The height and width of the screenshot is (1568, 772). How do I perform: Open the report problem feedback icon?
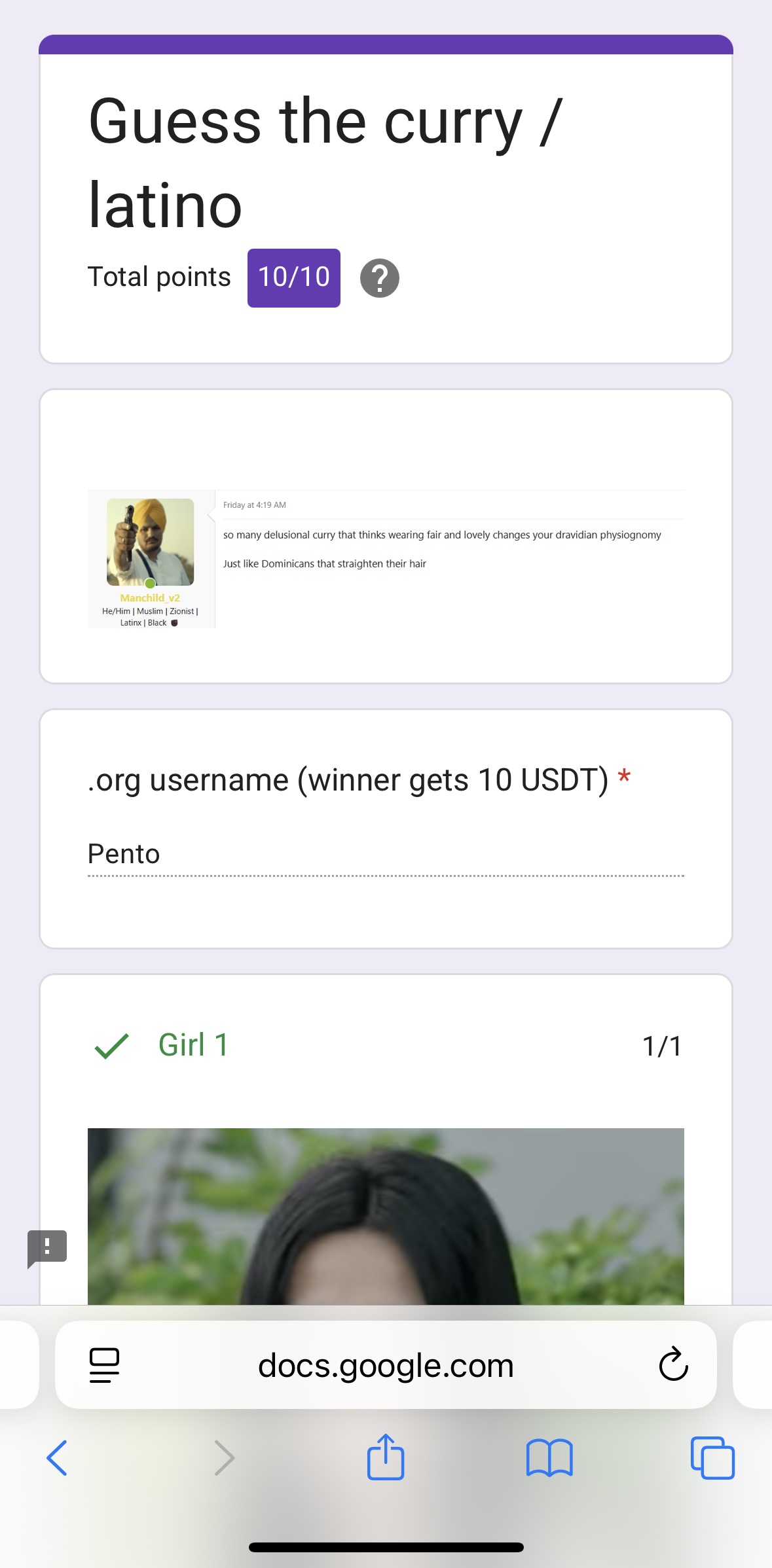point(47,1247)
